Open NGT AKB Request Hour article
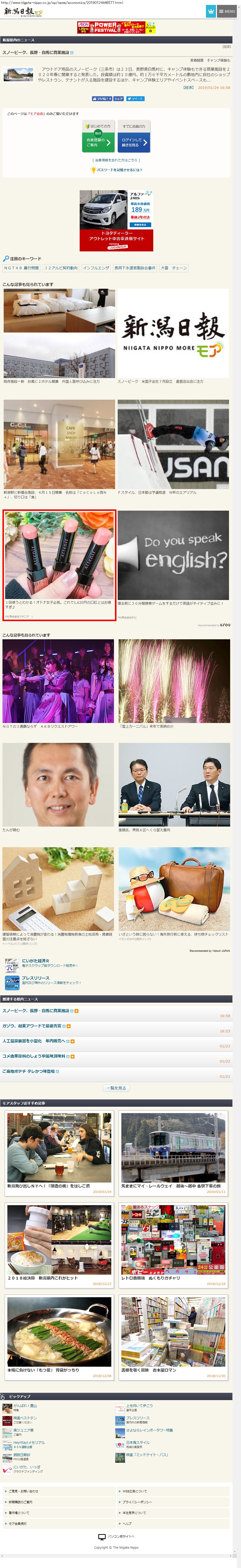241x1568 pixels. 58,681
